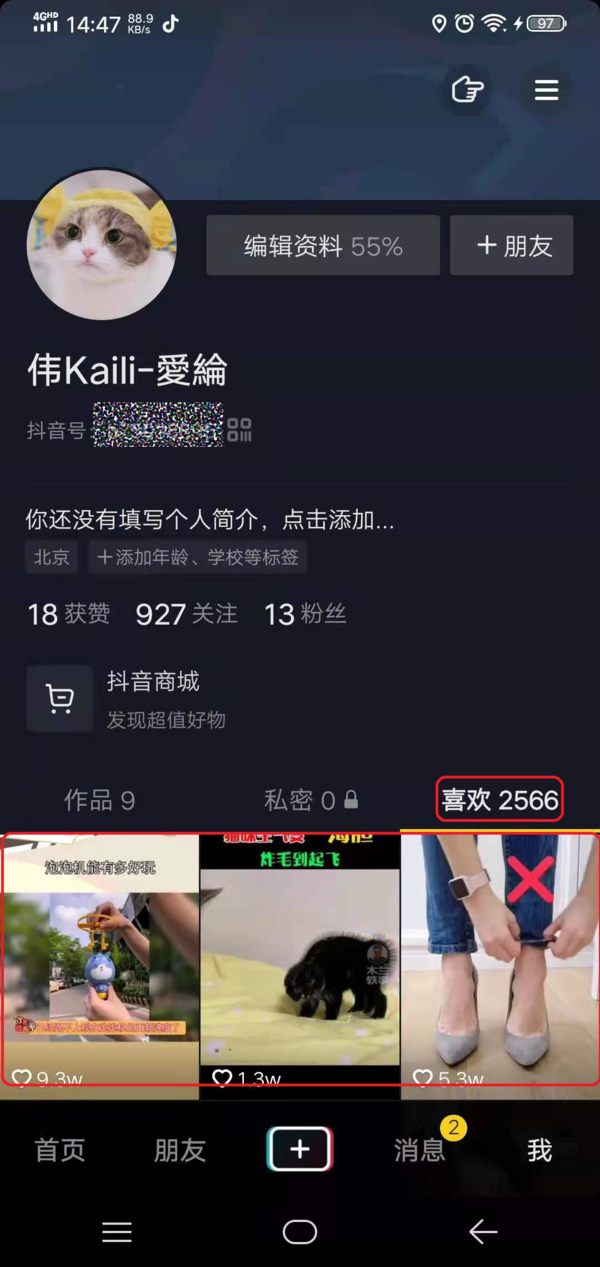Open the black cat video with 1.3w likes
This screenshot has width=600, height=1267.
tap(299, 960)
